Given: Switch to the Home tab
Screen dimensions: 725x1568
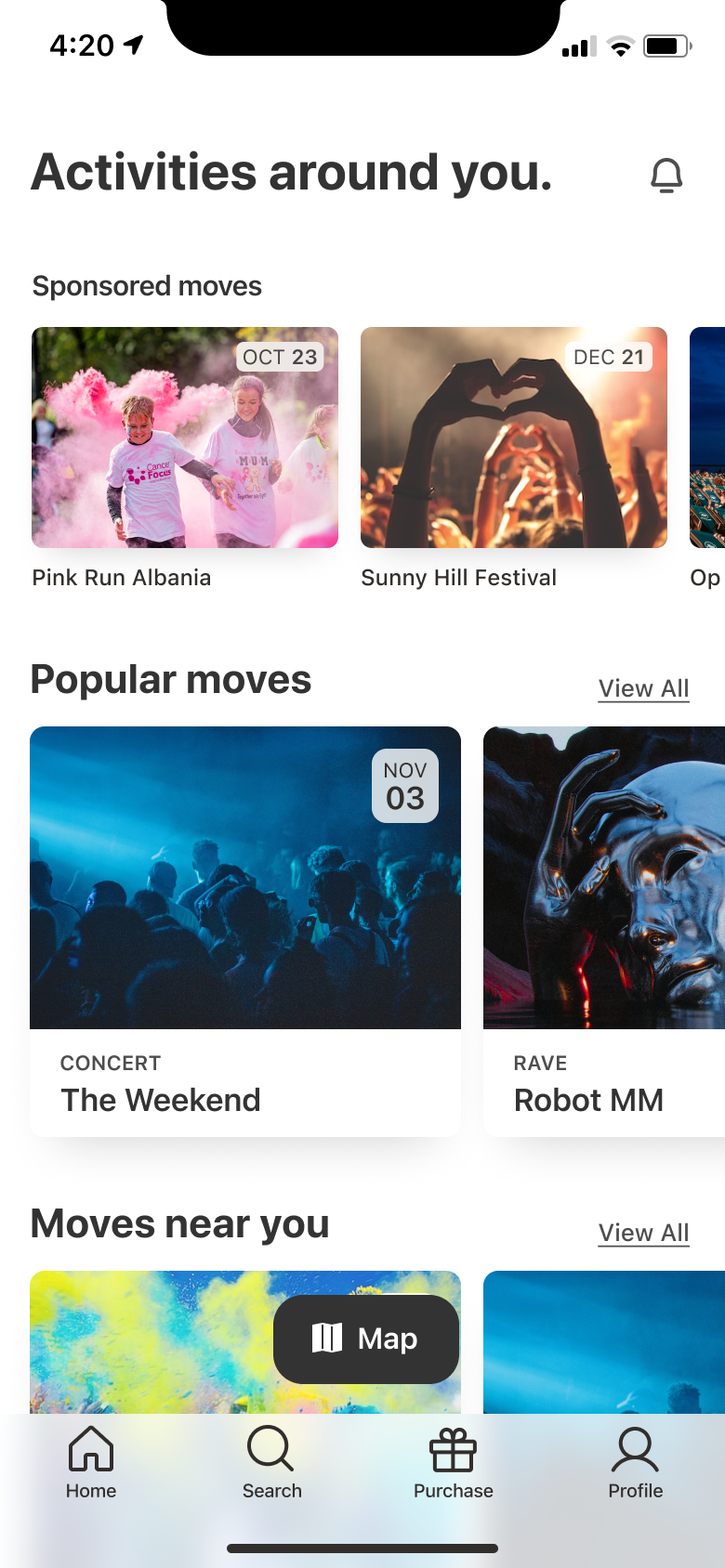Looking at the screenshot, I should point(91,1462).
